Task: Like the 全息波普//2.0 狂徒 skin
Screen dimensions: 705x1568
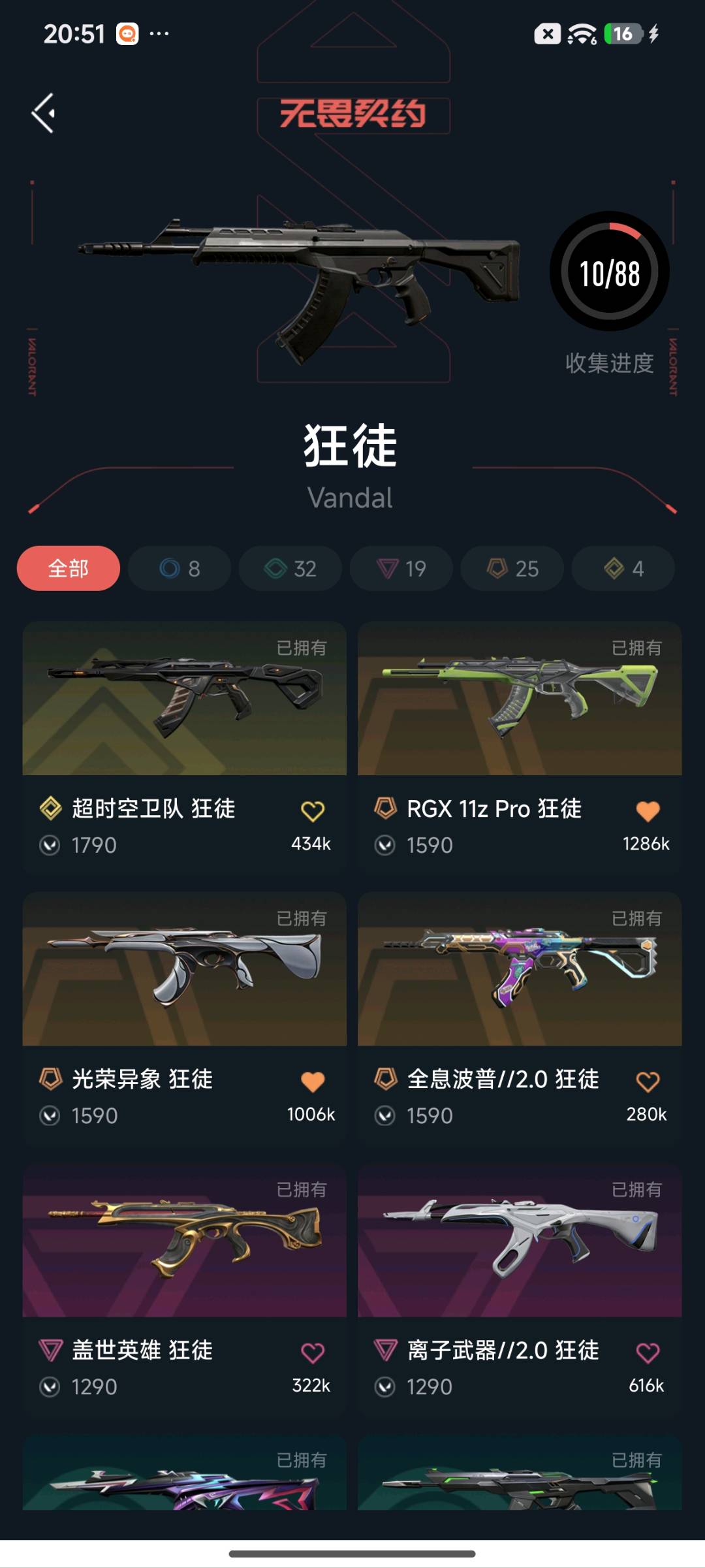Action: pos(648,1082)
